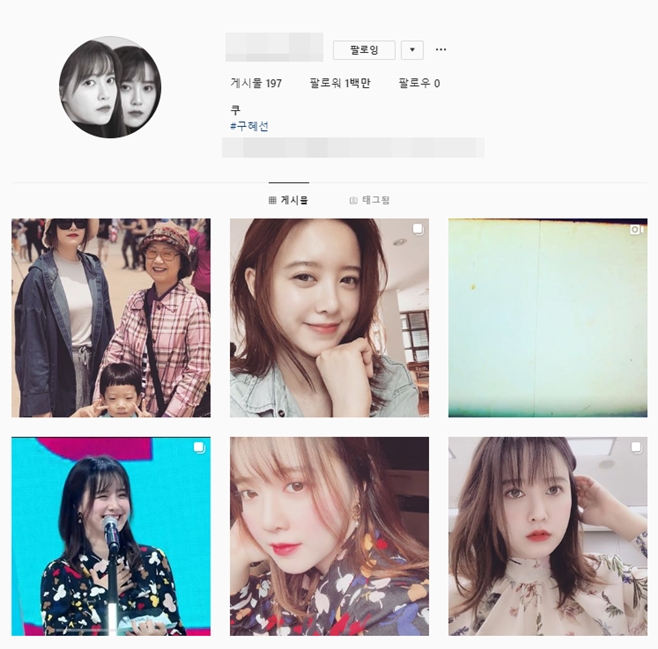658x649 pixels.
Task: Tap the 팔로잉 following button
Action: pyautogui.click(x=364, y=50)
